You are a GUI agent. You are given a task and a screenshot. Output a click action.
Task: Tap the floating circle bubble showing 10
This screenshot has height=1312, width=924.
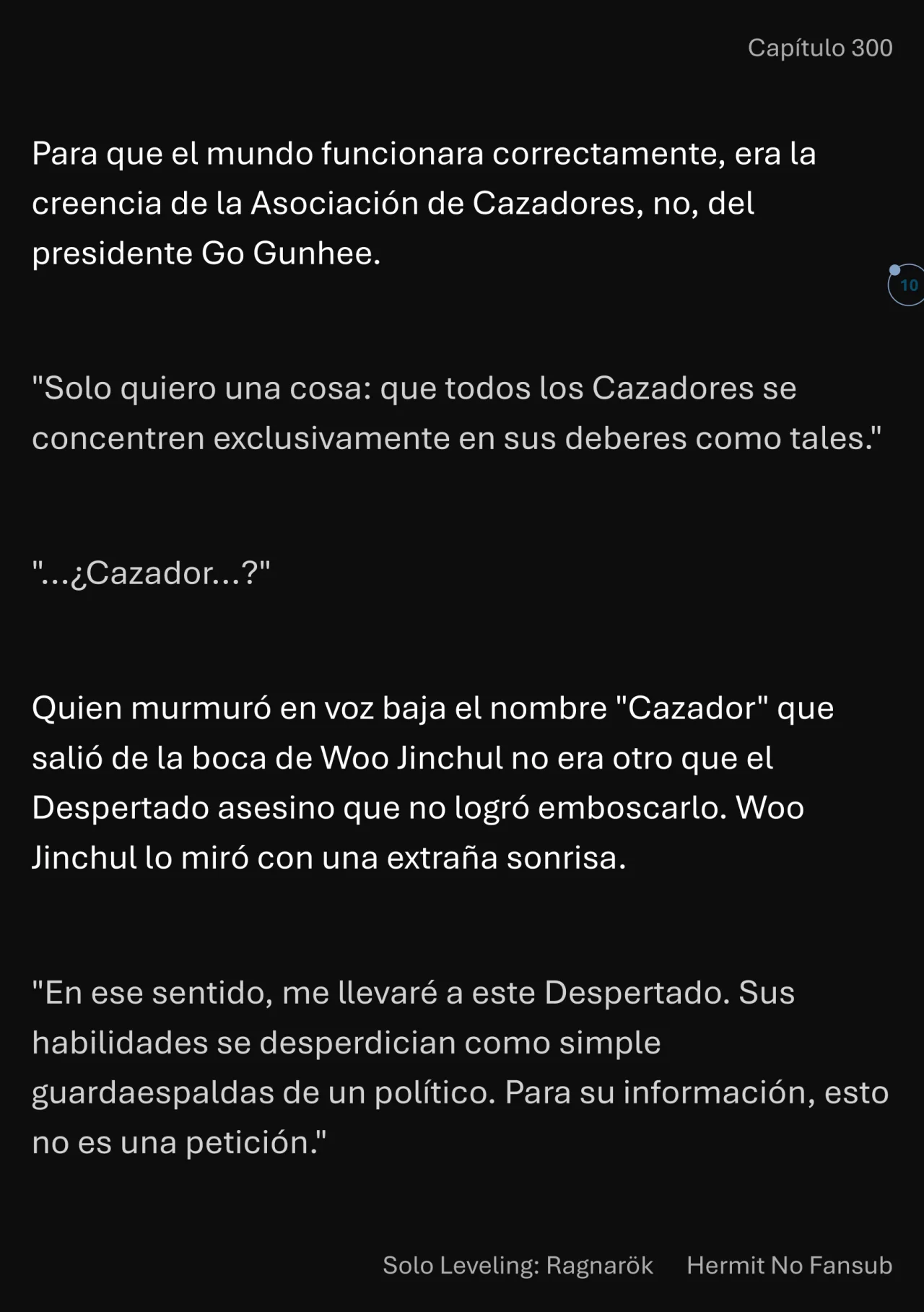coord(907,285)
